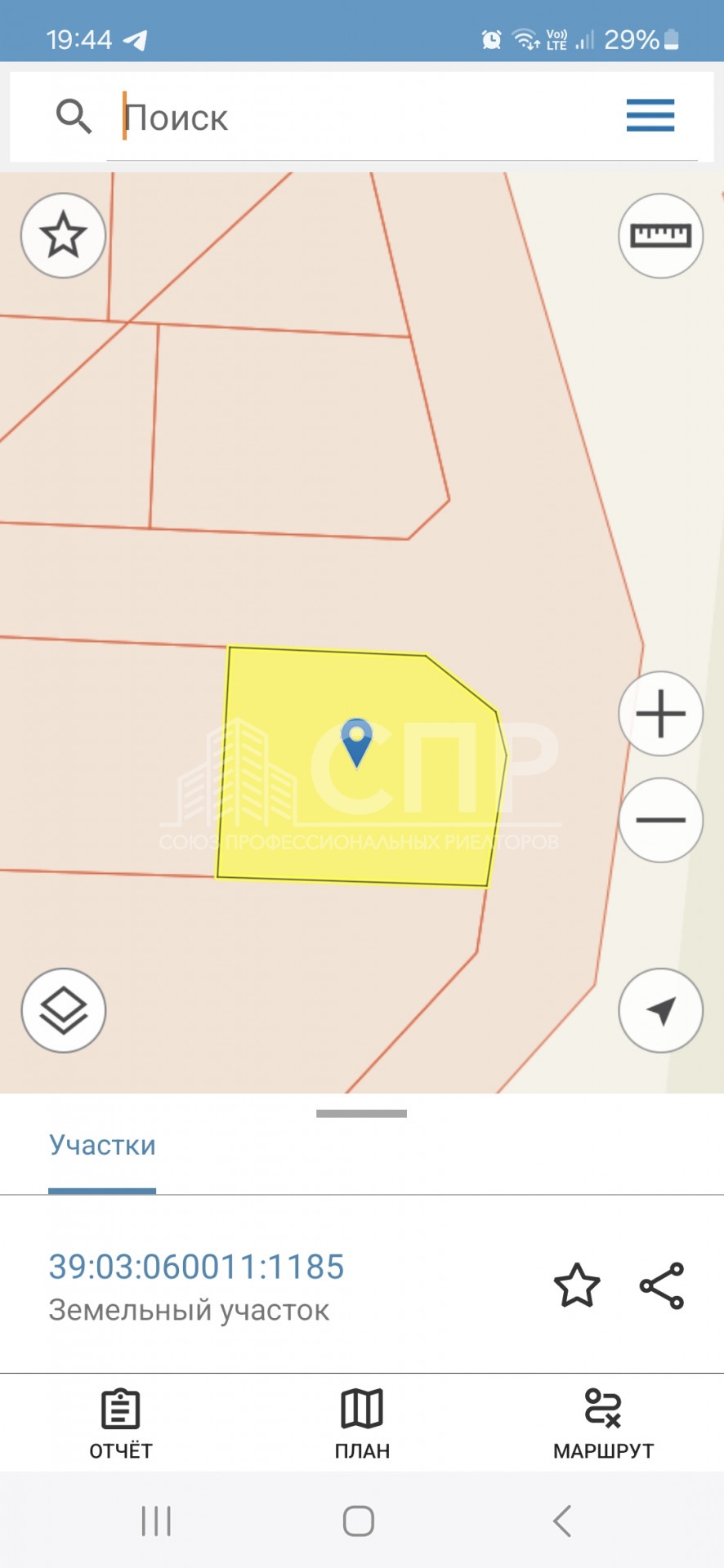Open favorites star button on map
Image resolution: width=724 pixels, height=1568 pixels.
click(63, 235)
